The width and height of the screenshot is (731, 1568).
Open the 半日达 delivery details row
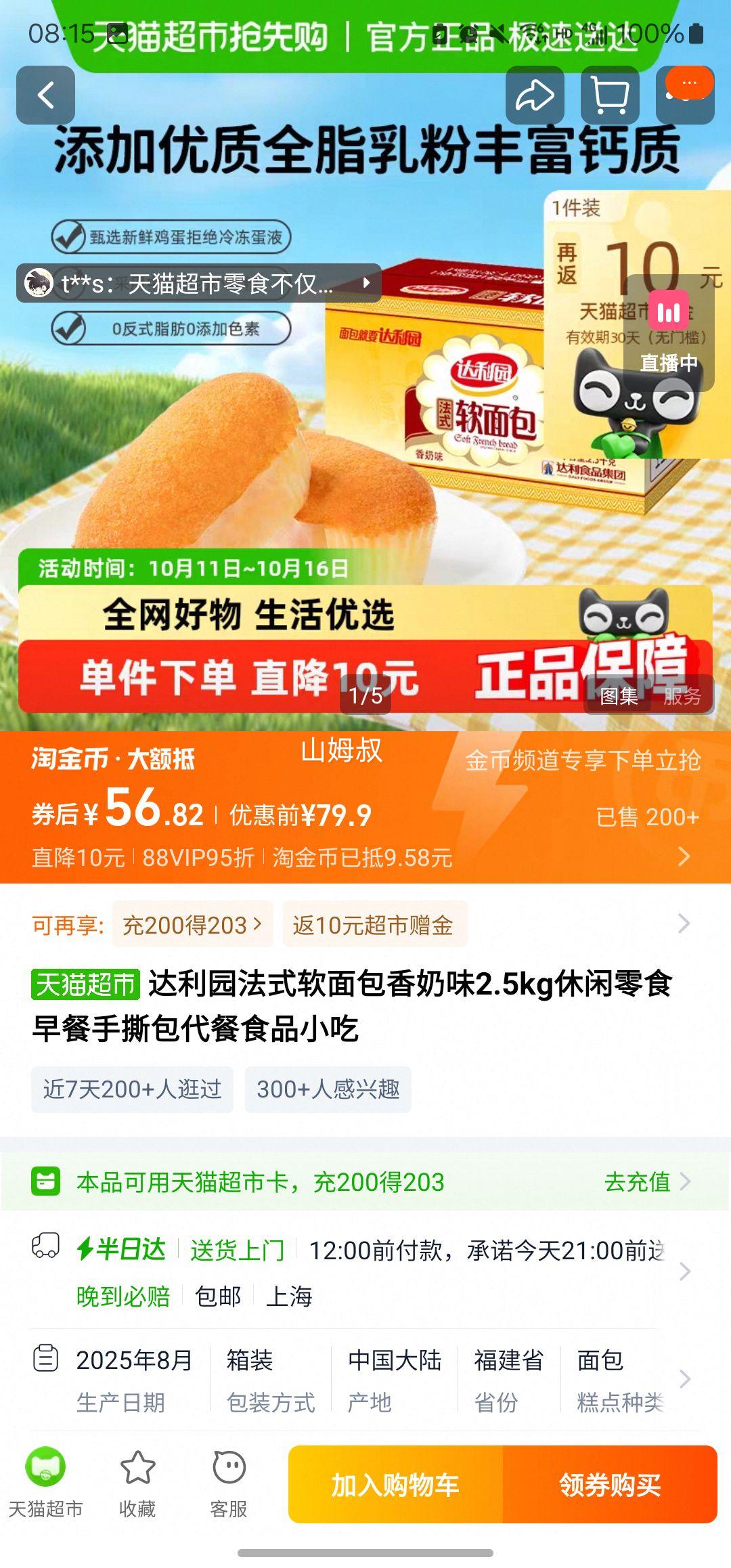[365, 1272]
